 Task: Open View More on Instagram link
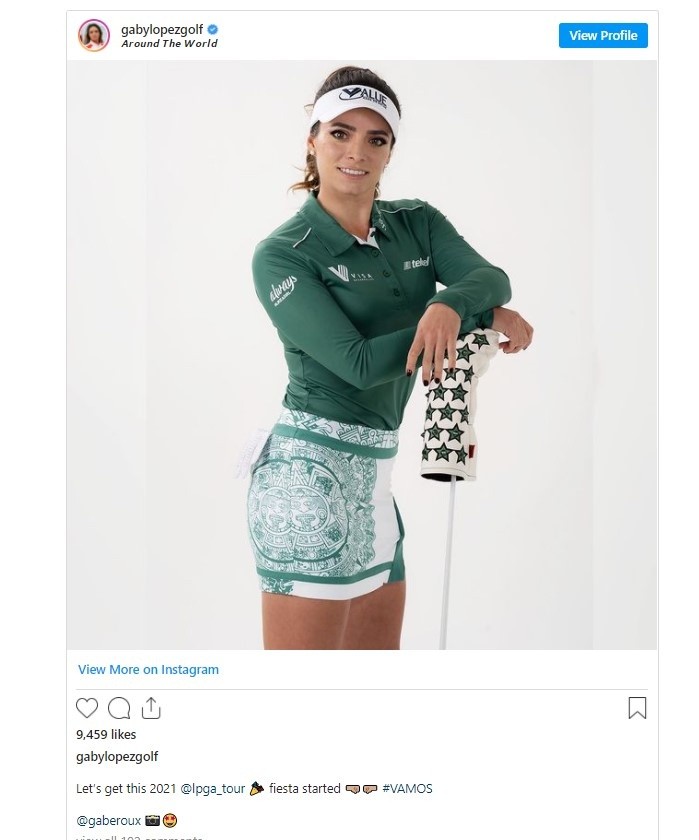click(x=148, y=669)
